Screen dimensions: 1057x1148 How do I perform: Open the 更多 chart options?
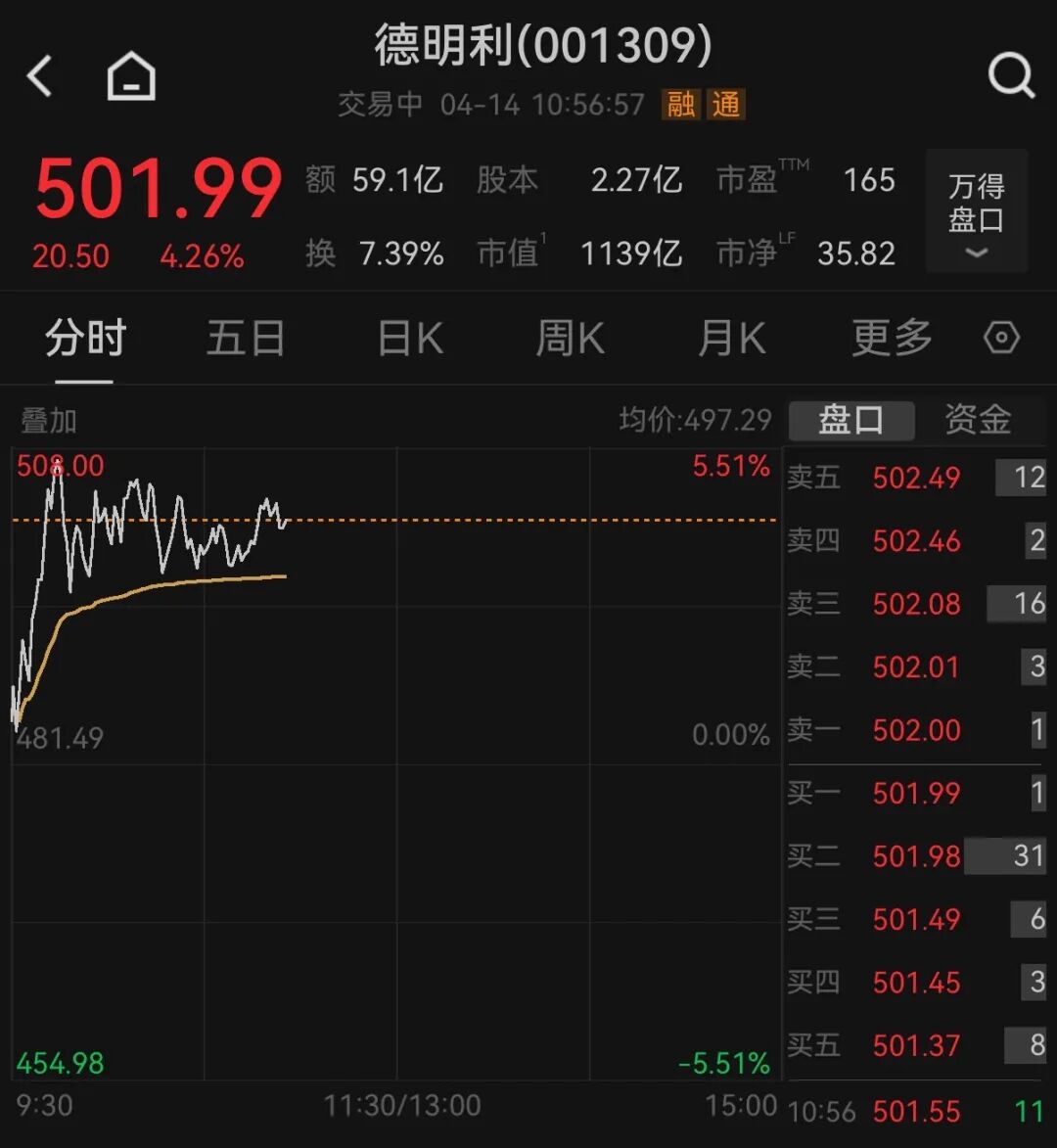coord(892,339)
